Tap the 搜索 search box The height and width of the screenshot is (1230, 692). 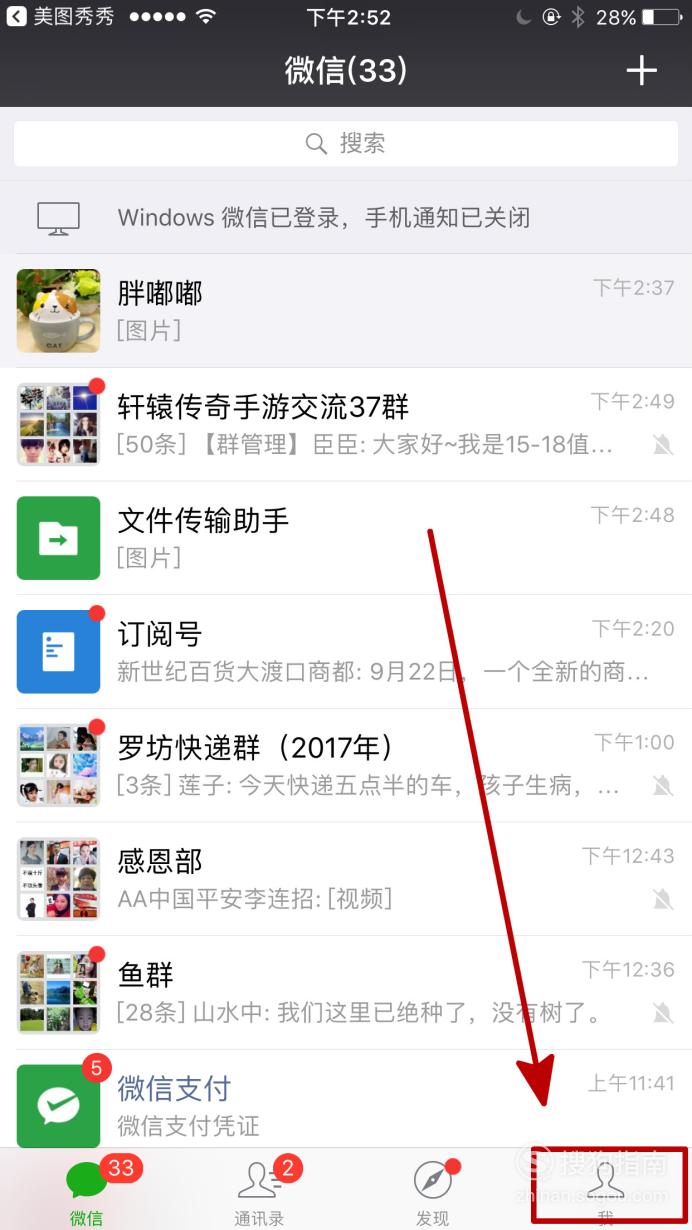pyautogui.click(x=346, y=144)
